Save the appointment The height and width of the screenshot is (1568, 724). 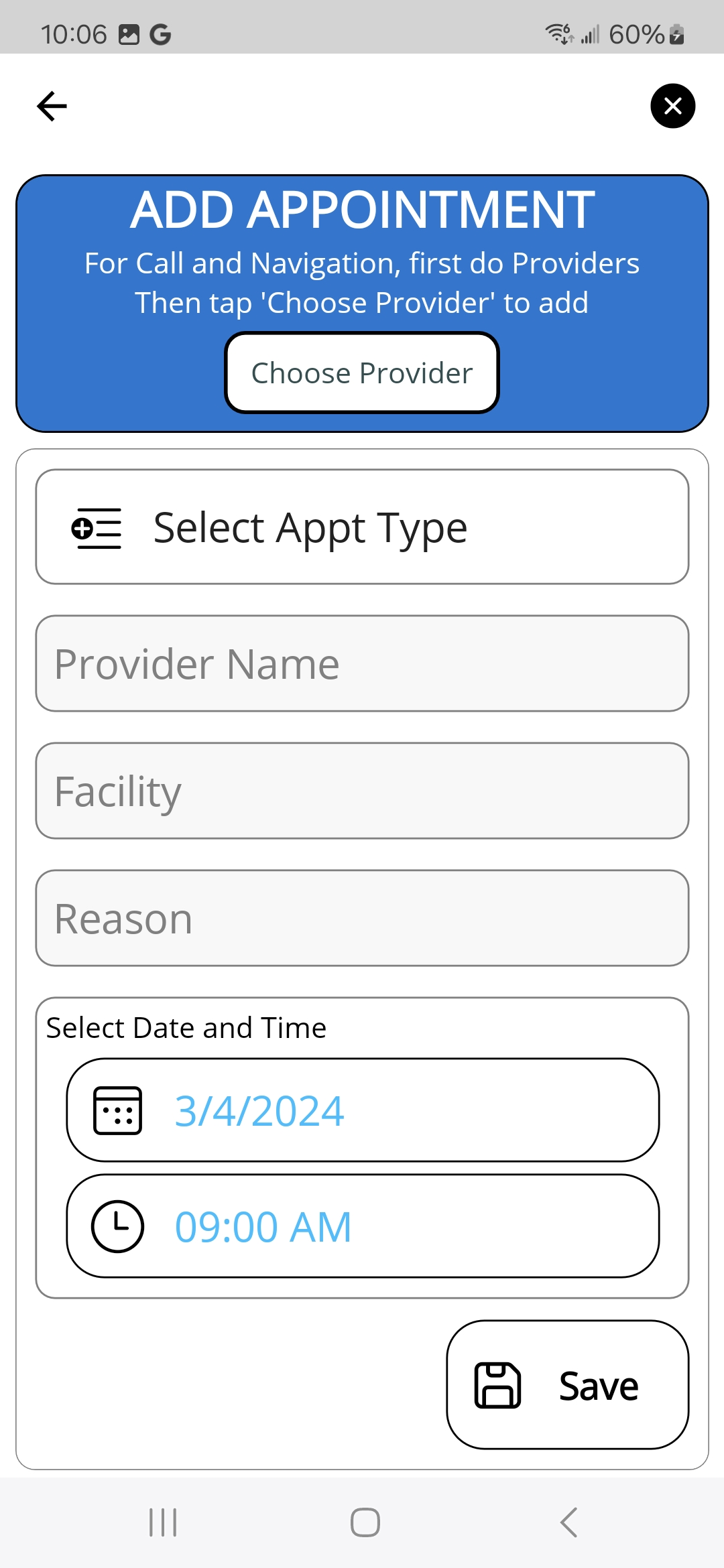tap(567, 1385)
